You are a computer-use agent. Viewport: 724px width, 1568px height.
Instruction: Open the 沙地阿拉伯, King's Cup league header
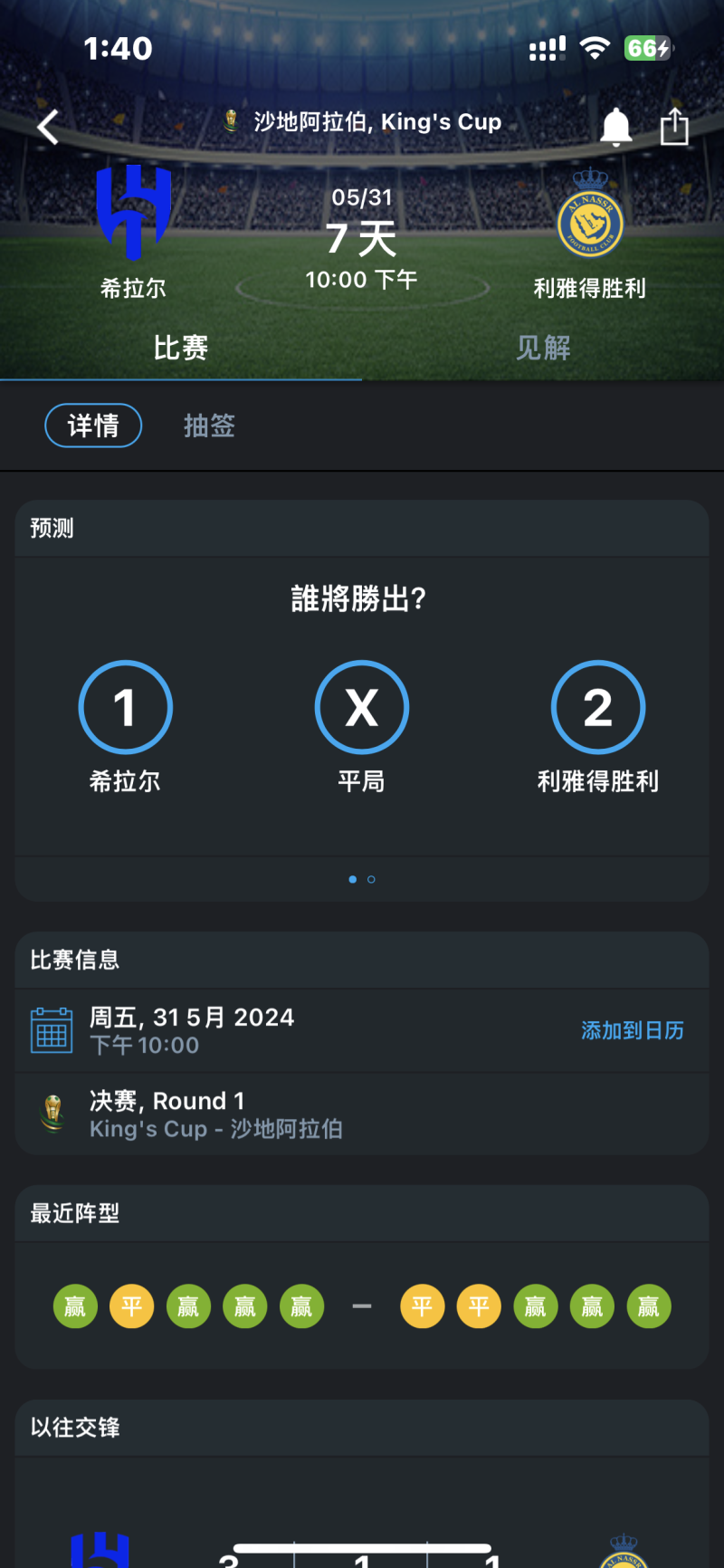(362, 121)
